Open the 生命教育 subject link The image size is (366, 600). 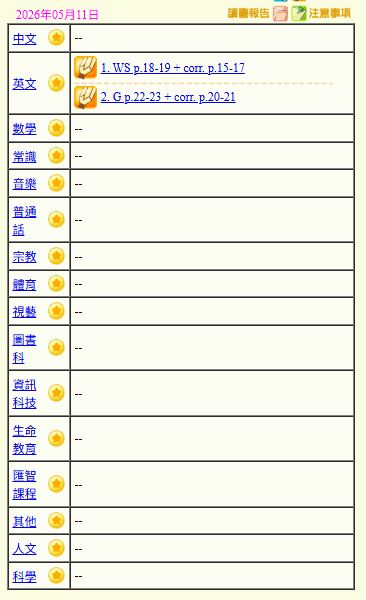pyautogui.click(x=25, y=439)
